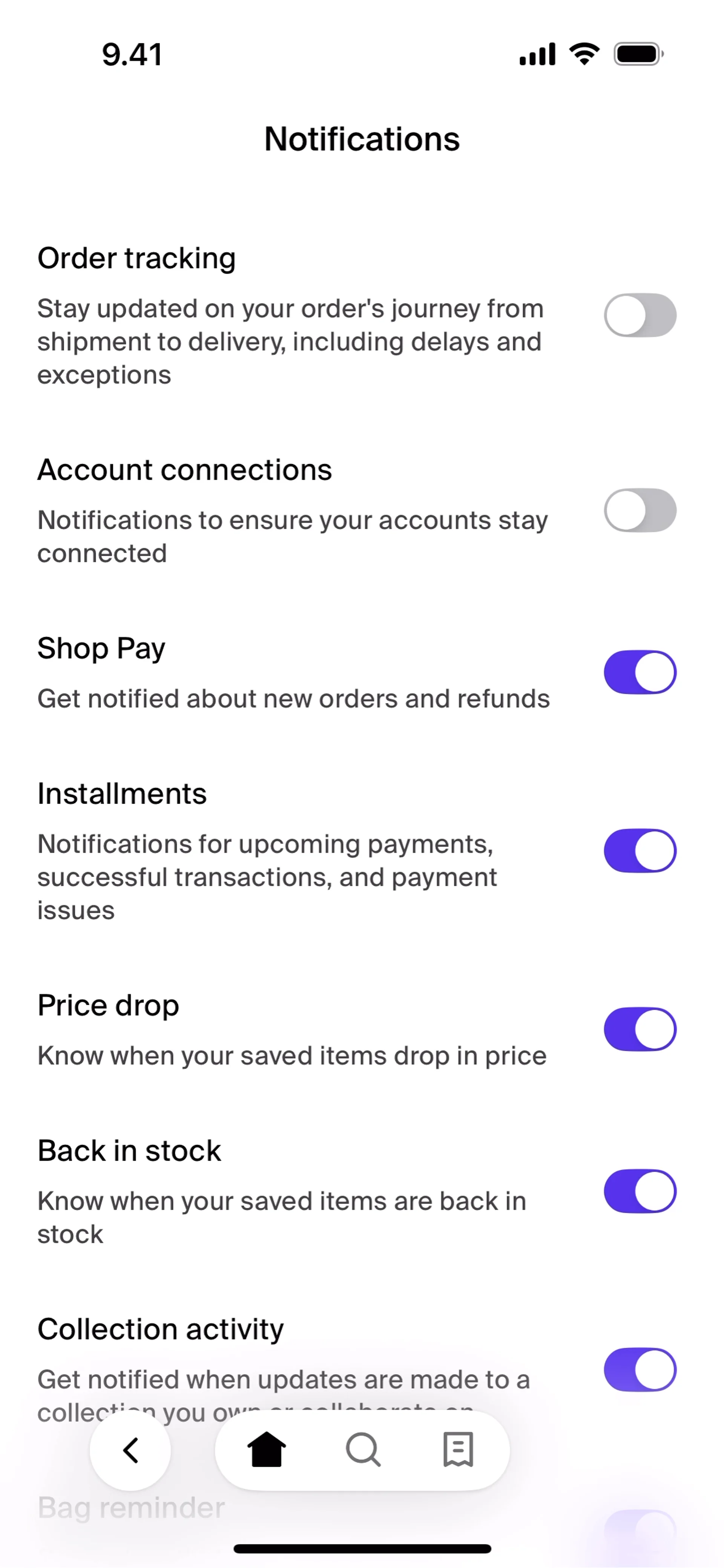Turn off Price drop alerts
The image size is (724, 1568).
640,1029
